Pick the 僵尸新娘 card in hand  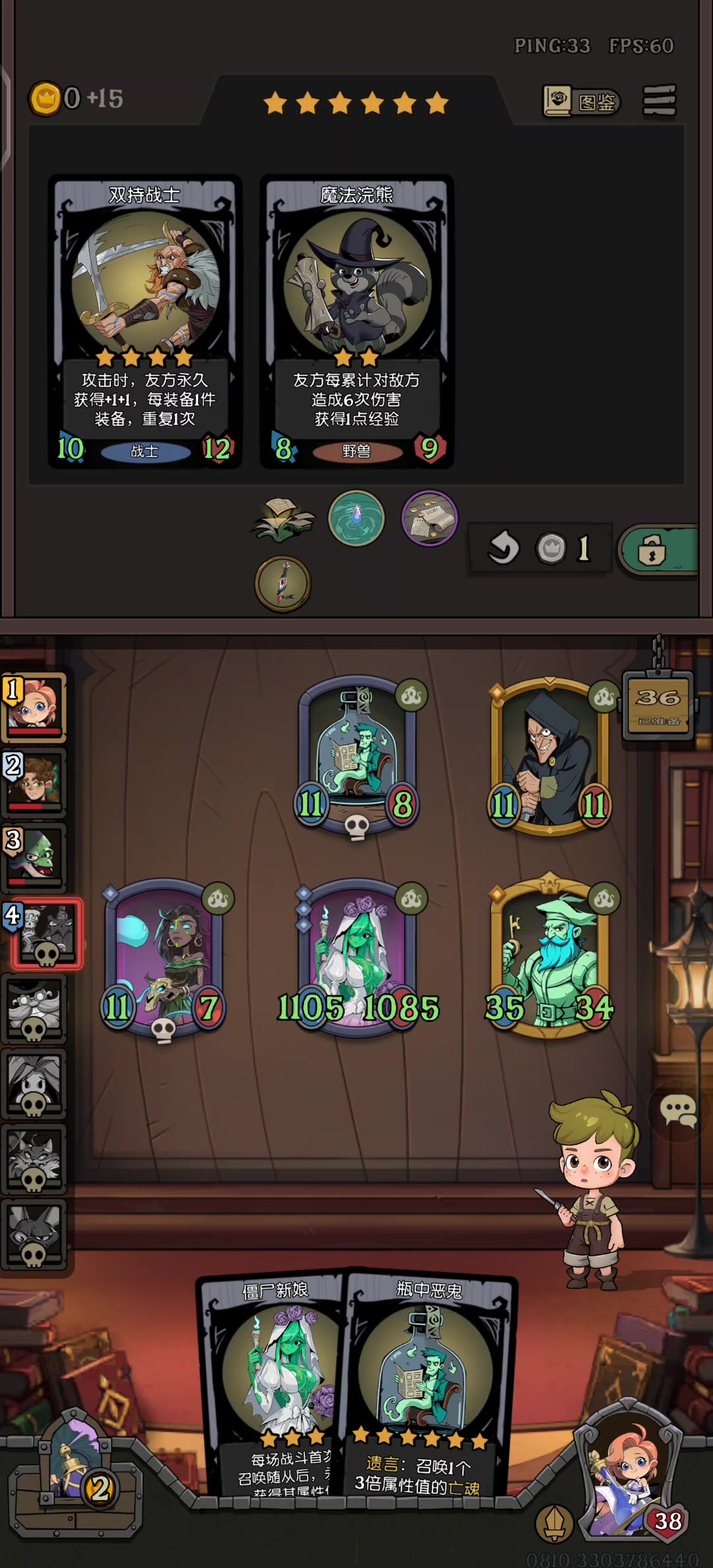274,1379
